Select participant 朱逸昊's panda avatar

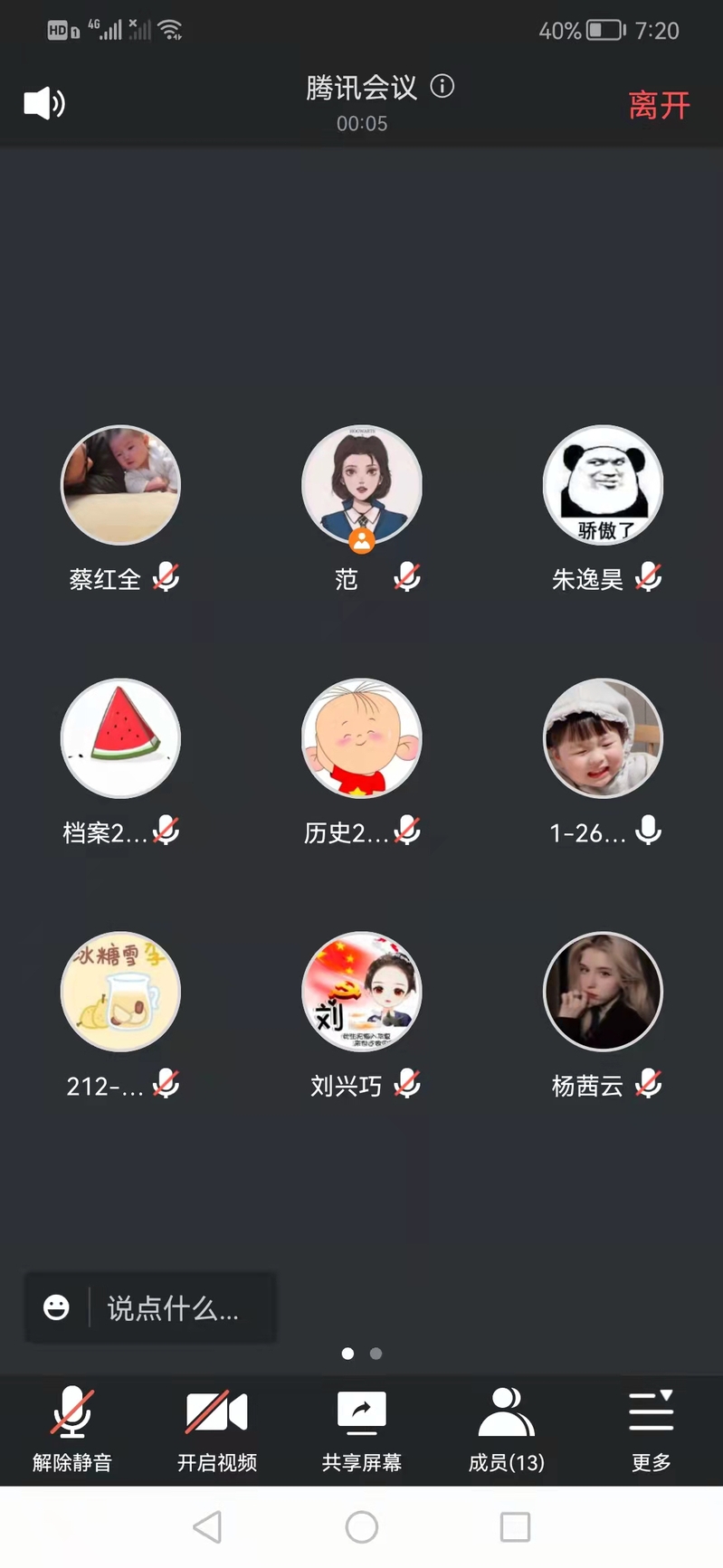(x=603, y=485)
